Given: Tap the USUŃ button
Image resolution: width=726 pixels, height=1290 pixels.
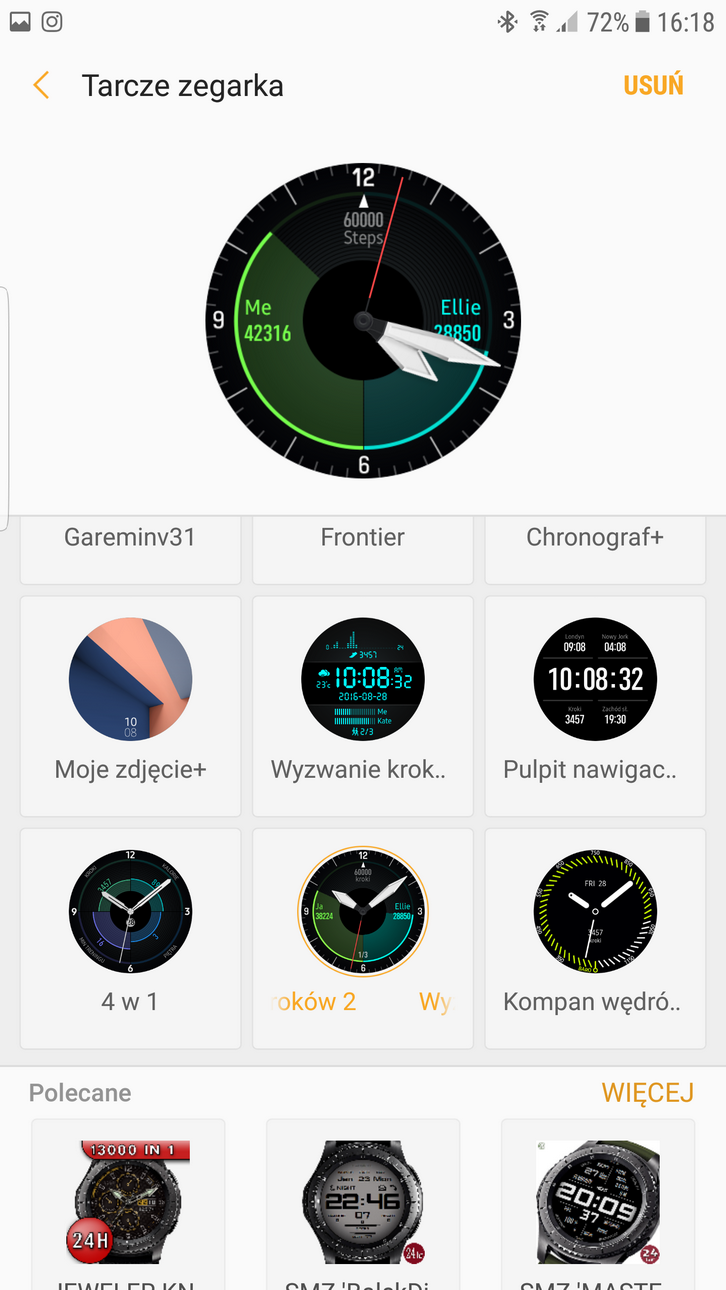Looking at the screenshot, I should click(653, 86).
